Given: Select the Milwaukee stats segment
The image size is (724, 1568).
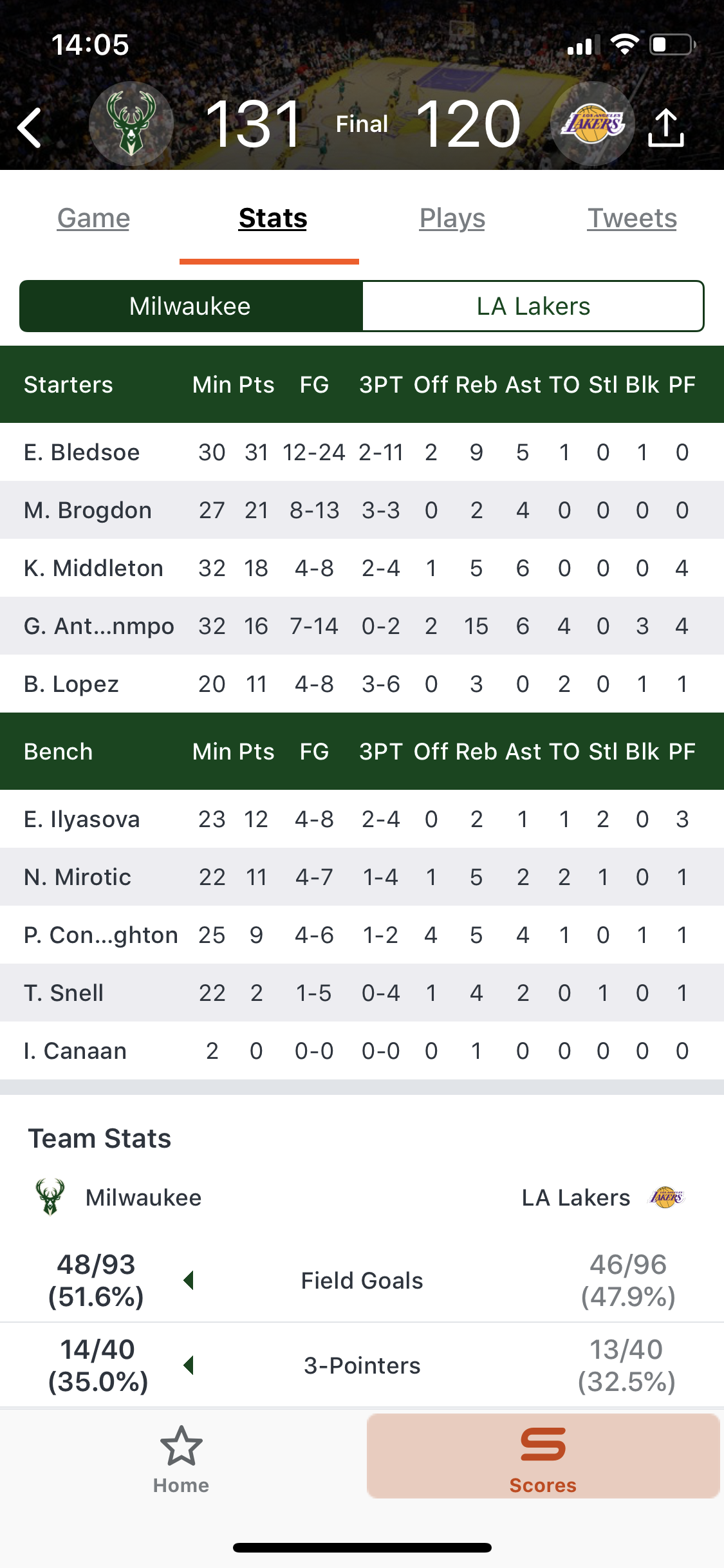Looking at the screenshot, I should [x=190, y=306].
